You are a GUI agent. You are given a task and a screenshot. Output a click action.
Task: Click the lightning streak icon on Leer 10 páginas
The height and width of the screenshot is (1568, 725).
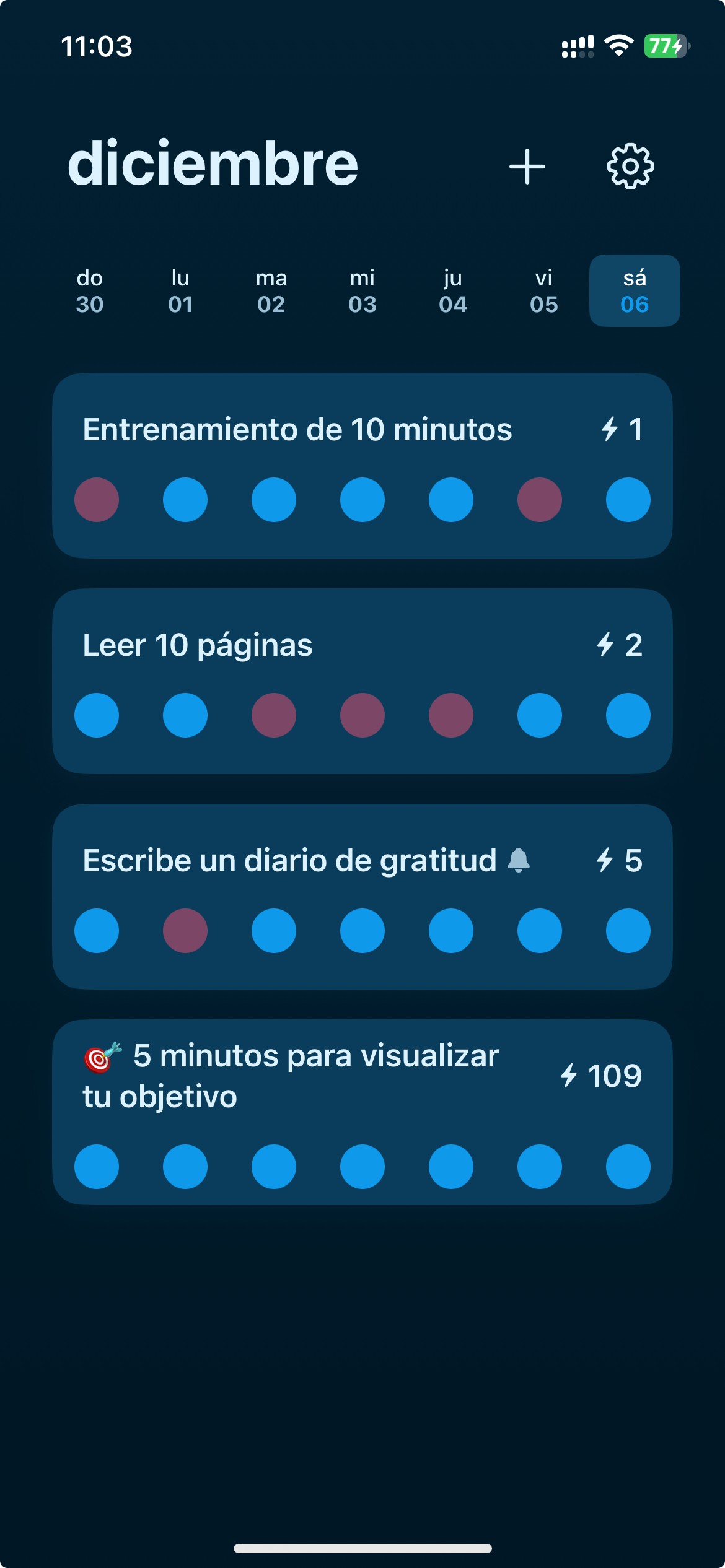[x=604, y=644]
